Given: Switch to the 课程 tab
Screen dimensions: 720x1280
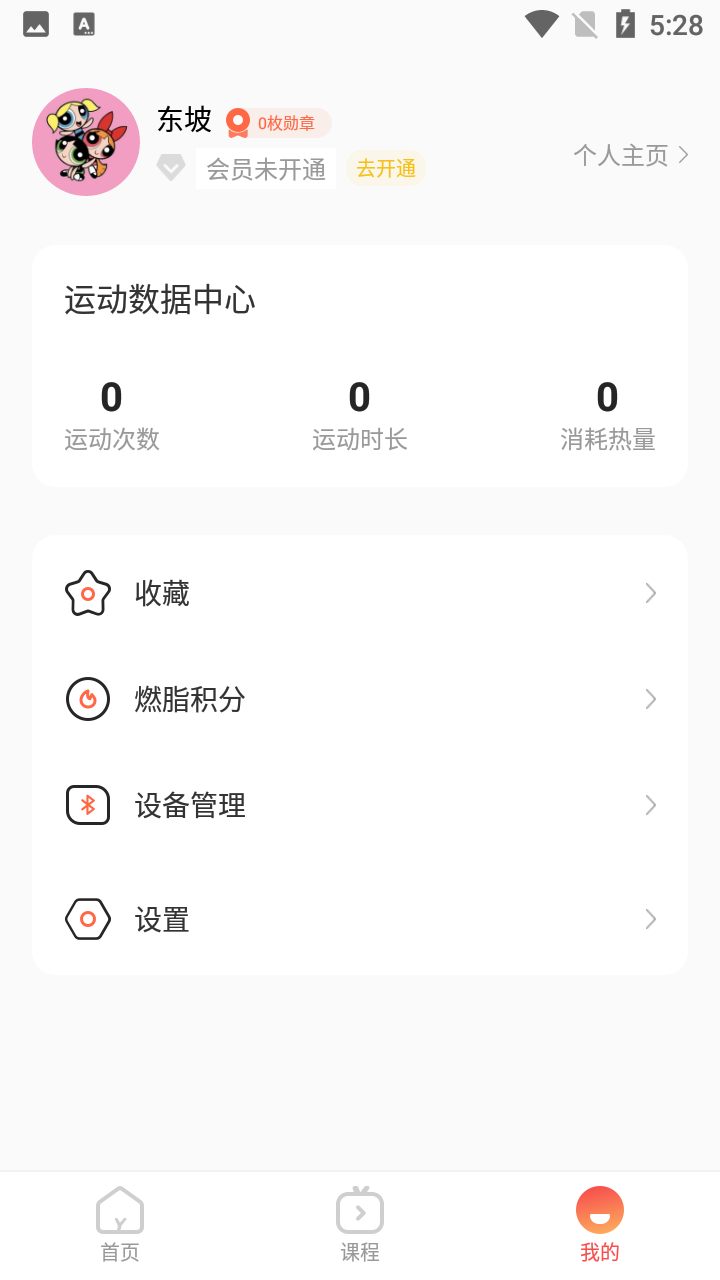Looking at the screenshot, I should 360,1222.
